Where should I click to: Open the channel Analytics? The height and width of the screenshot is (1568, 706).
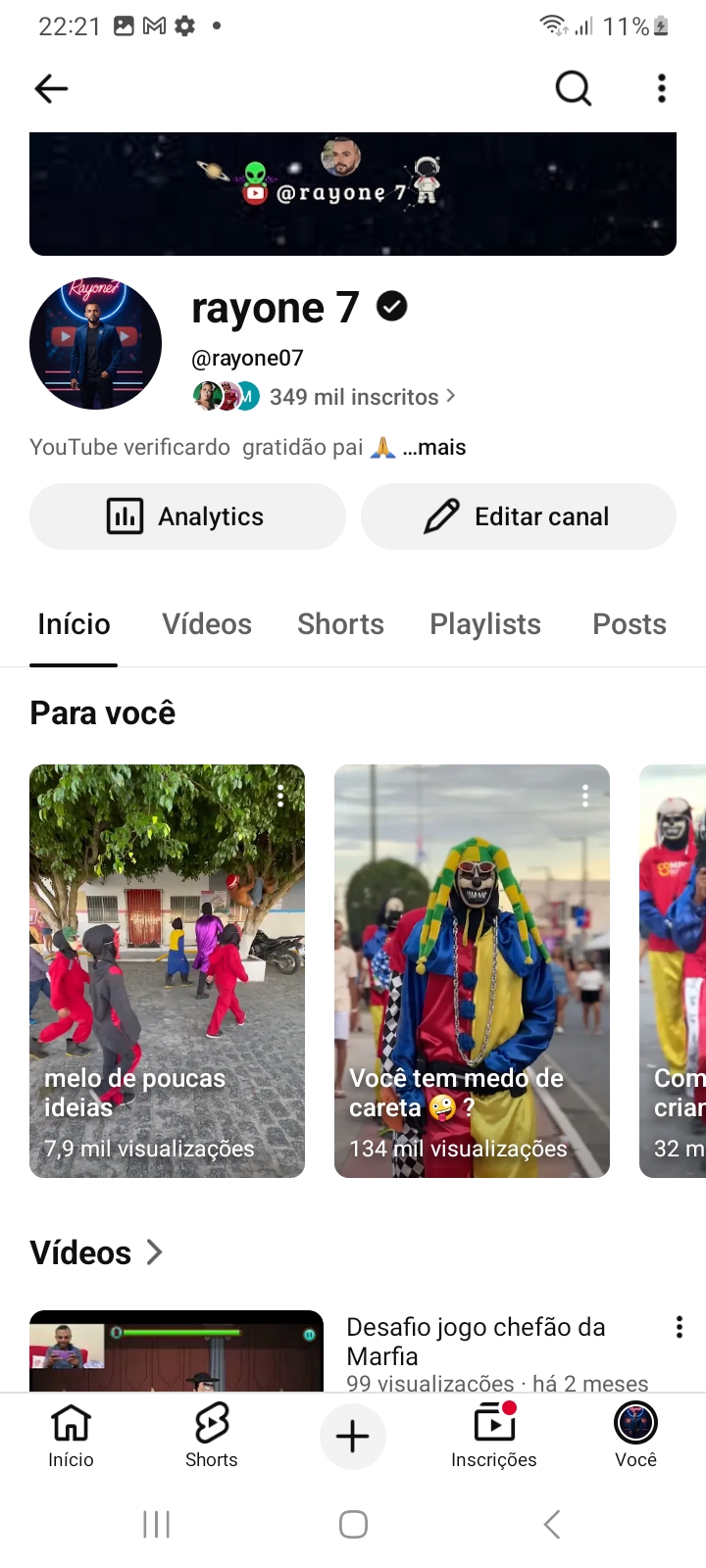tap(186, 516)
